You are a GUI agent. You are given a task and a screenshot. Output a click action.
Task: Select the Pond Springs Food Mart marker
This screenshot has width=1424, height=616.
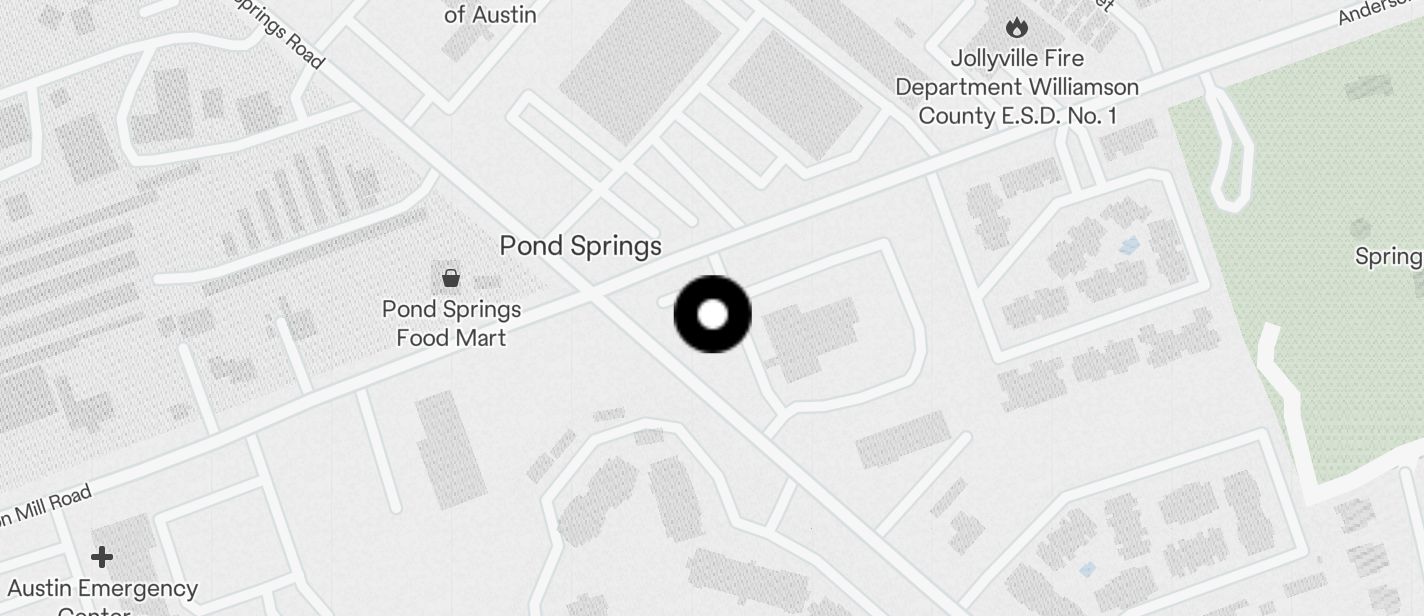(x=451, y=277)
